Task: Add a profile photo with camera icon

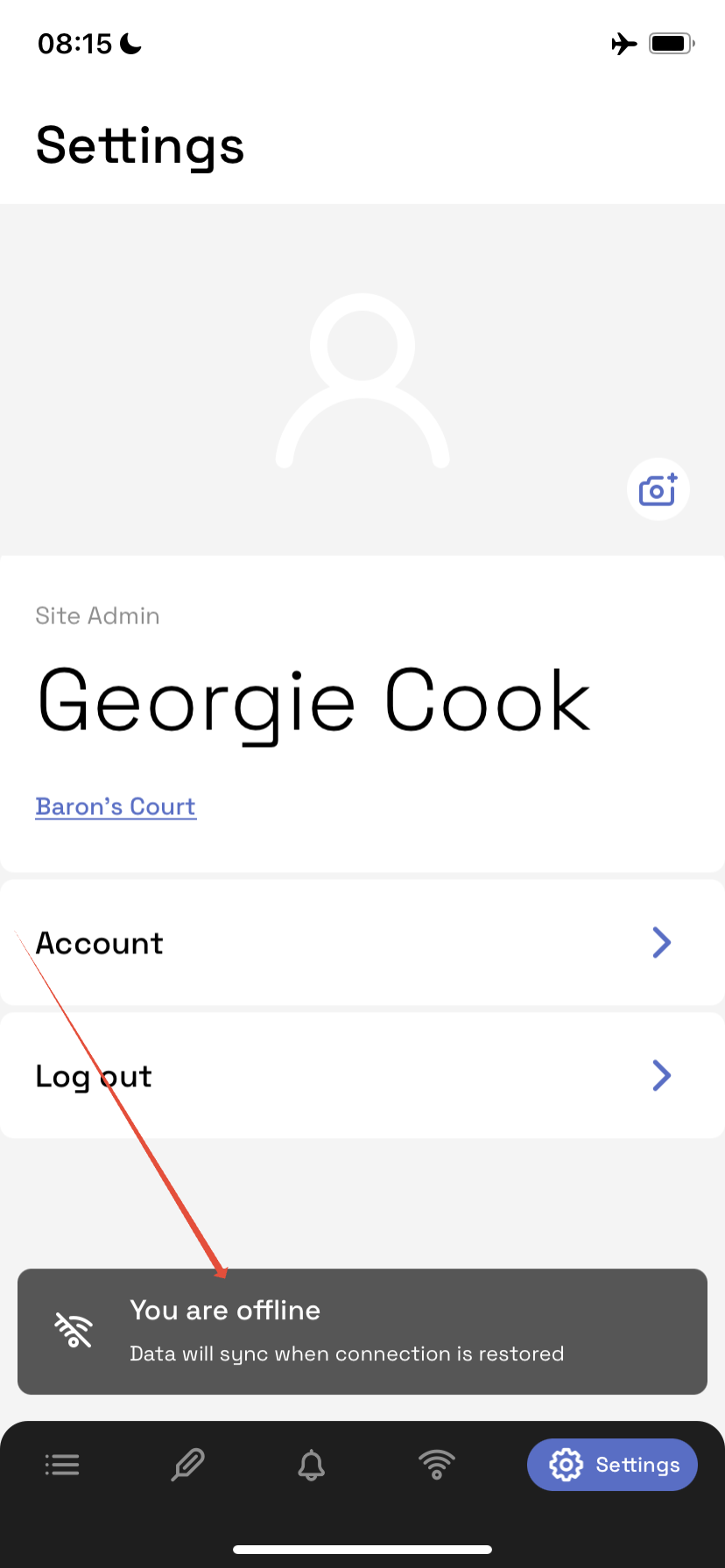Action: [658, 489]
